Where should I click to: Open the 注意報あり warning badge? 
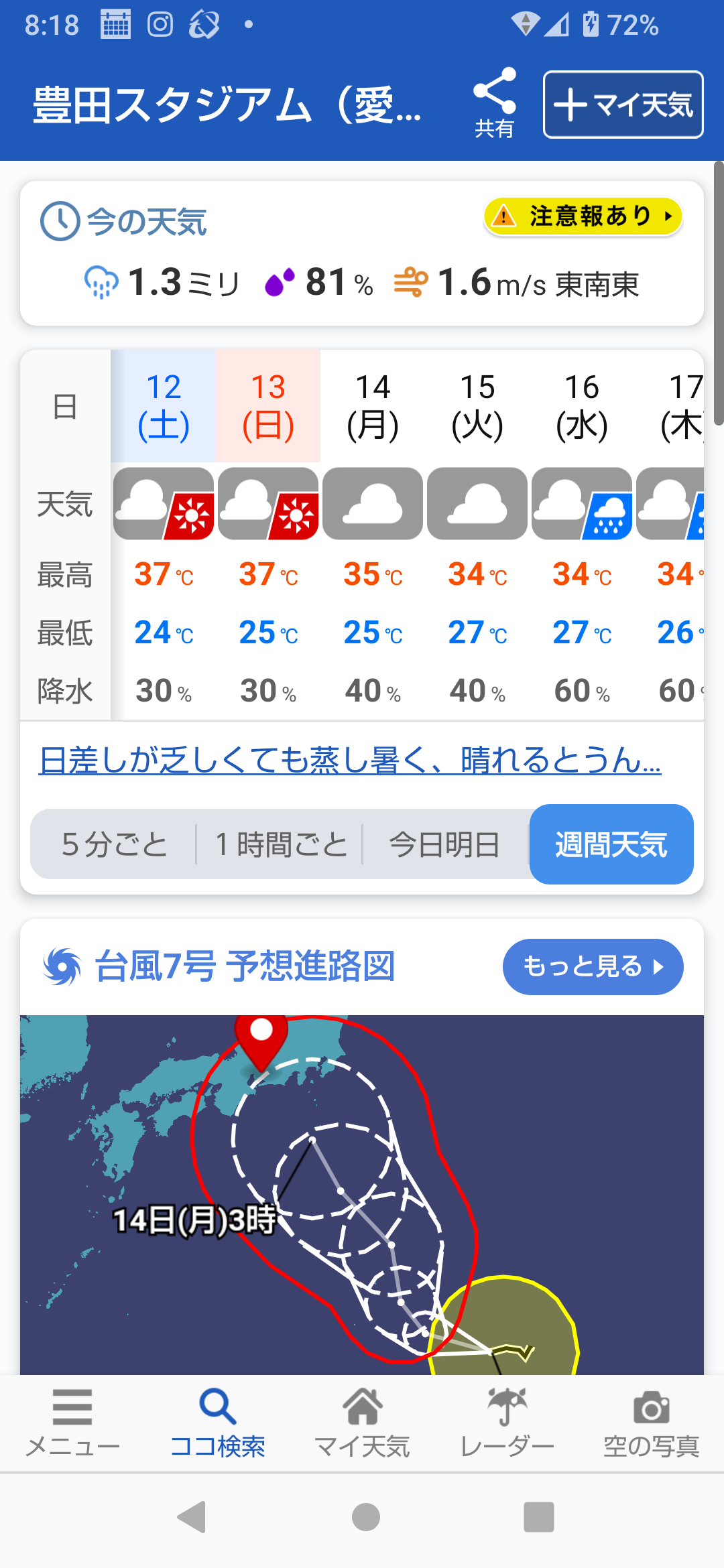point(583,216)
